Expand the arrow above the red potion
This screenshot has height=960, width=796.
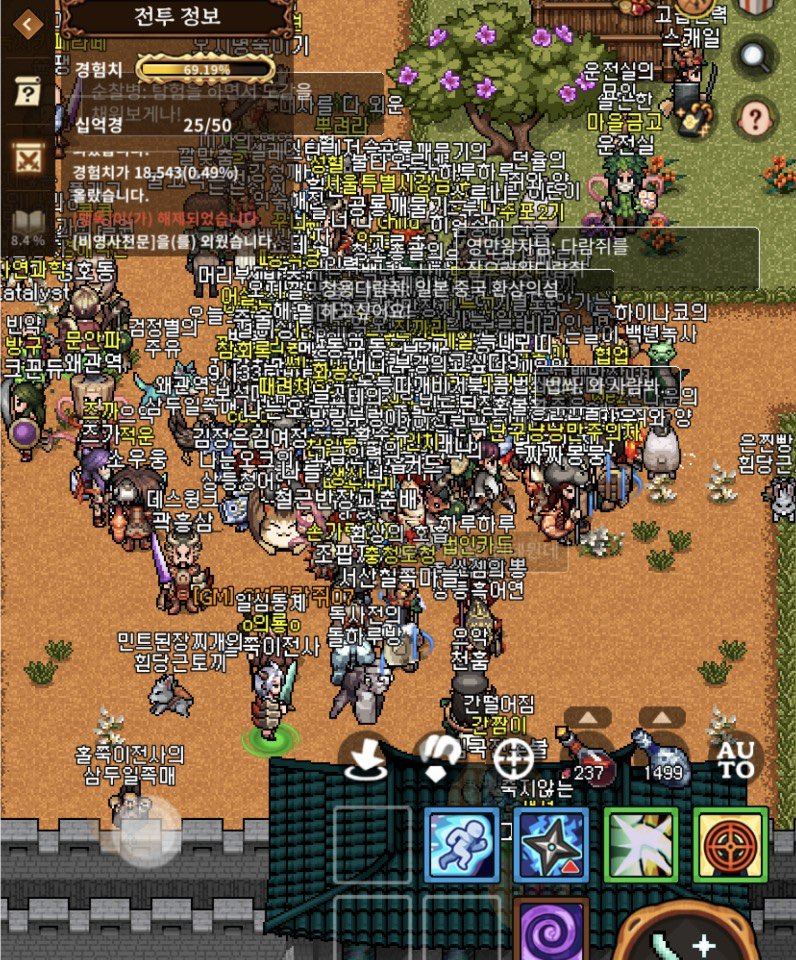tap(588, 717)
